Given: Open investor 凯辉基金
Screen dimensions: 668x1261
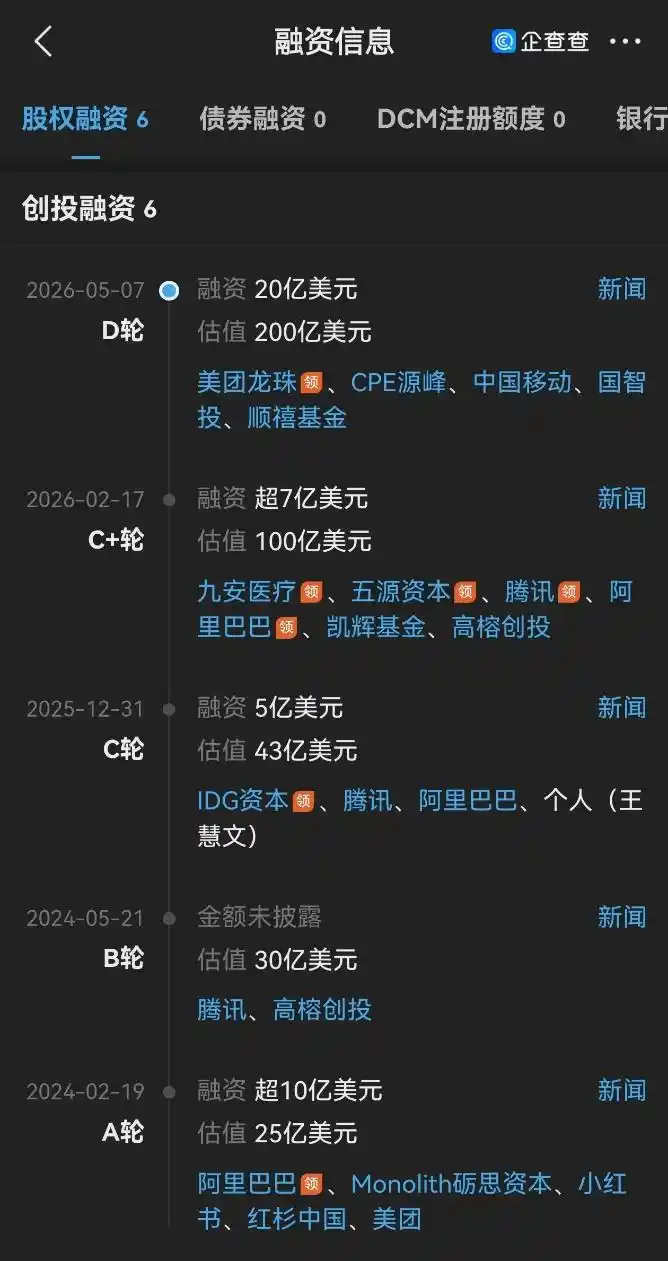Looking at the screenshot, I should [376, 627].
